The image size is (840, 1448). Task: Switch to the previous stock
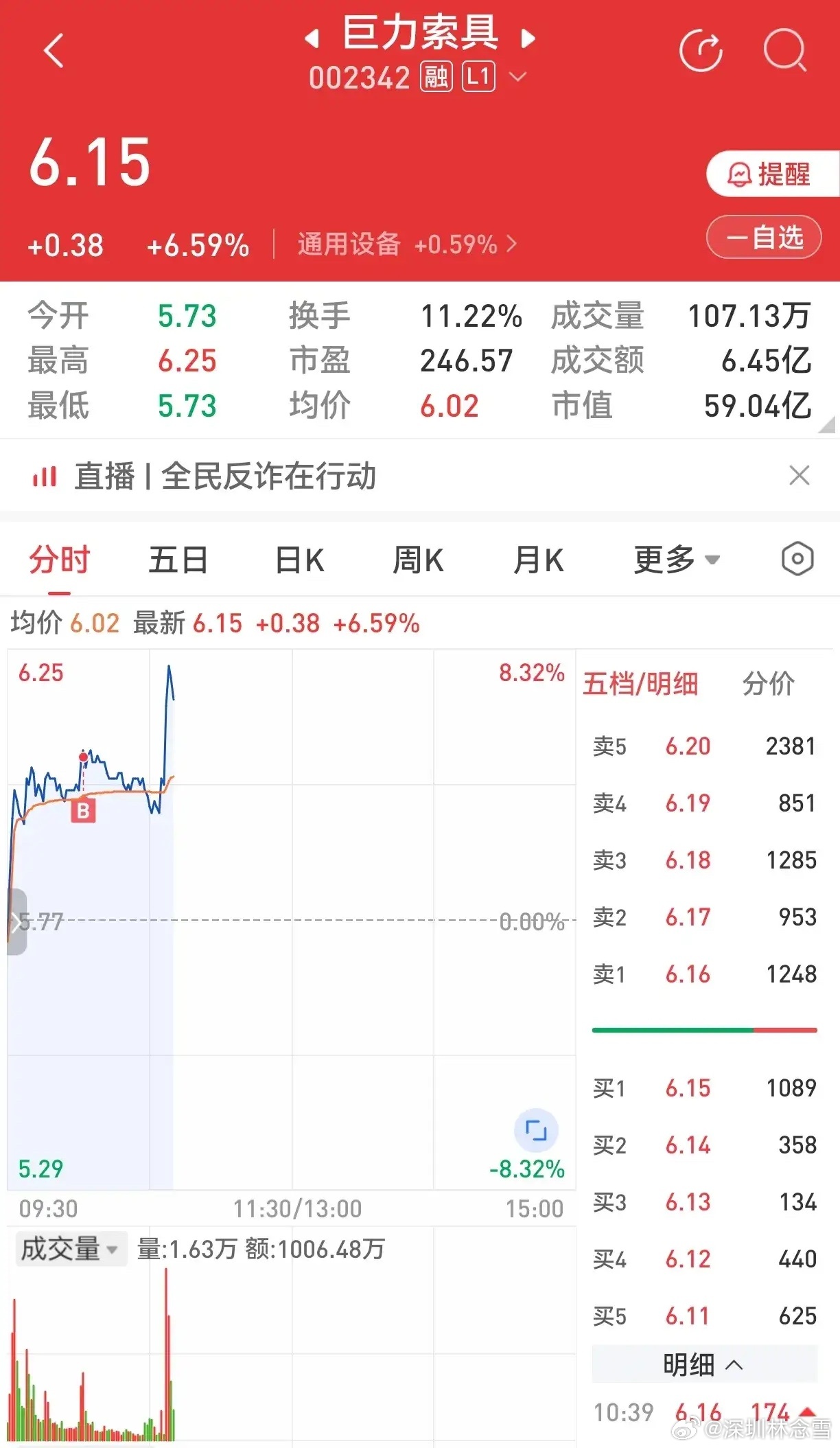[312, 38]
